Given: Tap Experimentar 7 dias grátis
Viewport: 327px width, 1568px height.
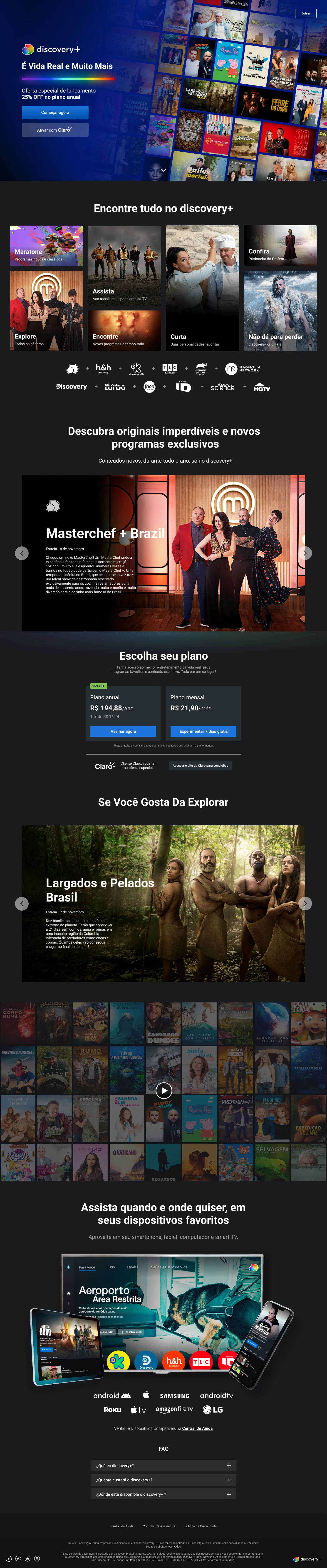Looking at the screenshot, I should point(203,731).
